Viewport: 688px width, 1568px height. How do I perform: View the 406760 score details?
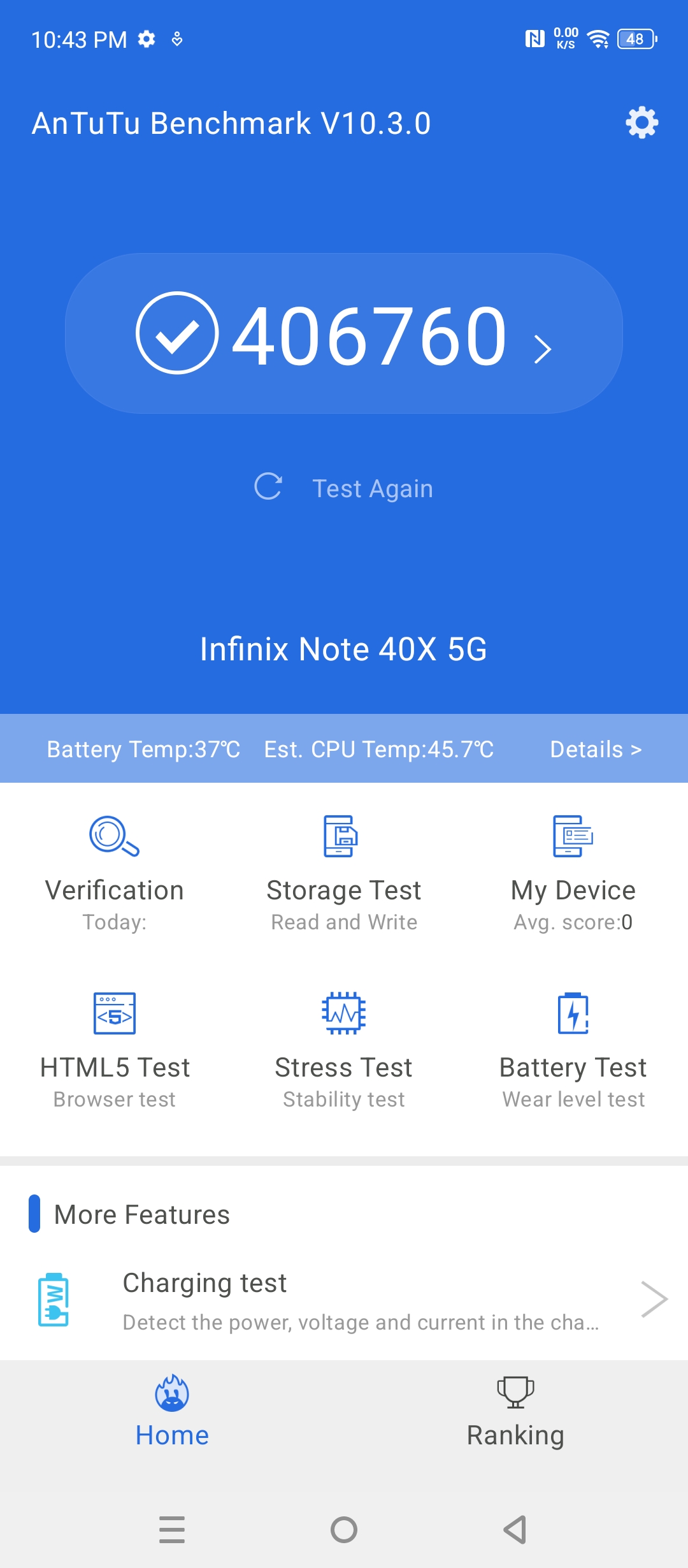[344, 333]
